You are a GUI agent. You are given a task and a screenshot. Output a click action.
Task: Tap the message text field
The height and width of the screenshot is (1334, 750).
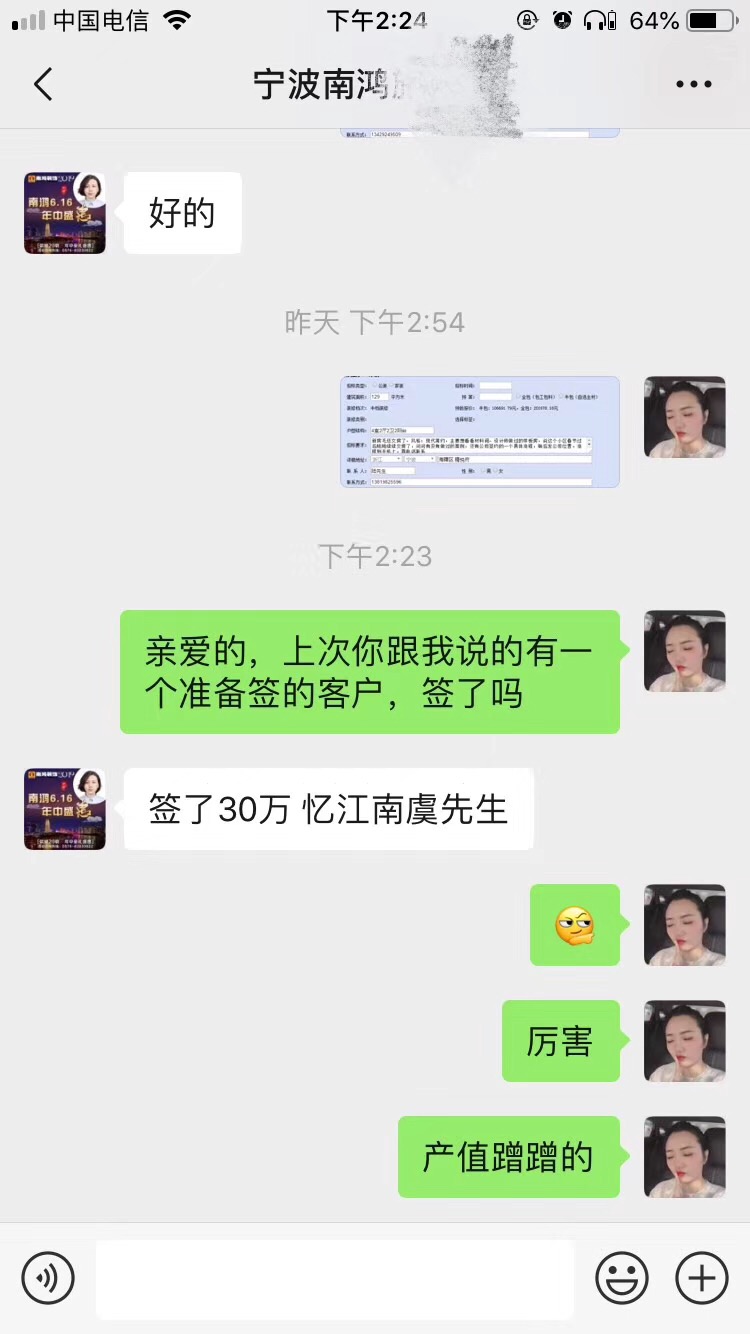pos(335,1278)
